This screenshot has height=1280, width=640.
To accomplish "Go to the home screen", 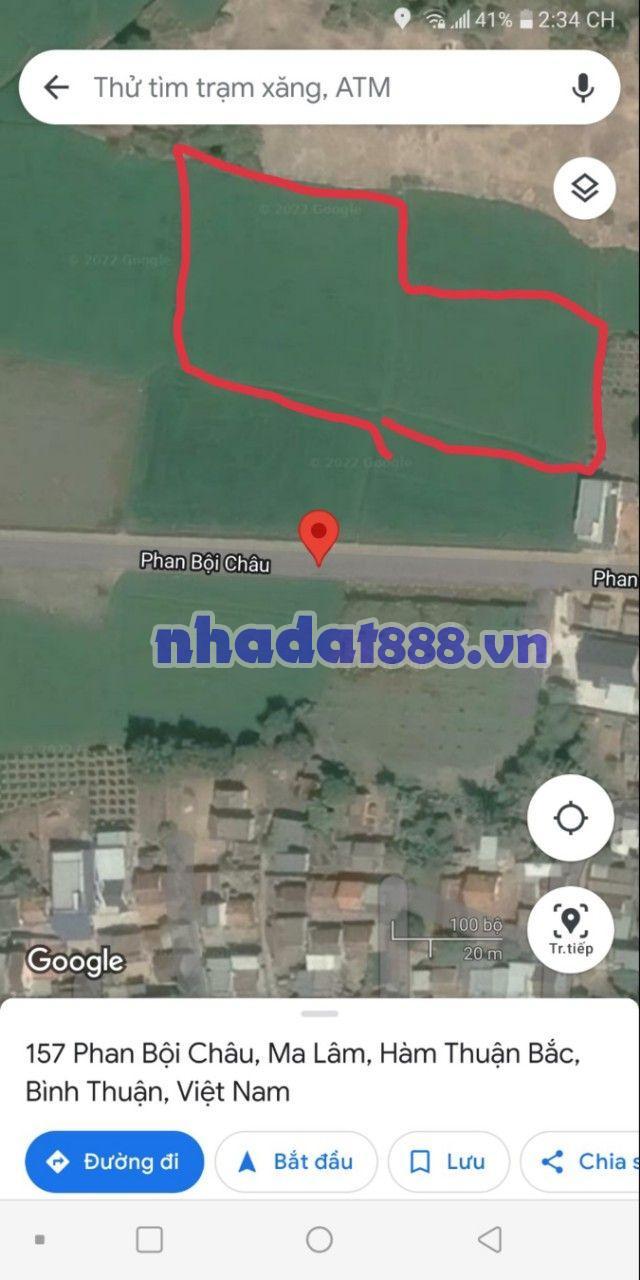I will pyautogui.click(x=320, y=1240).
